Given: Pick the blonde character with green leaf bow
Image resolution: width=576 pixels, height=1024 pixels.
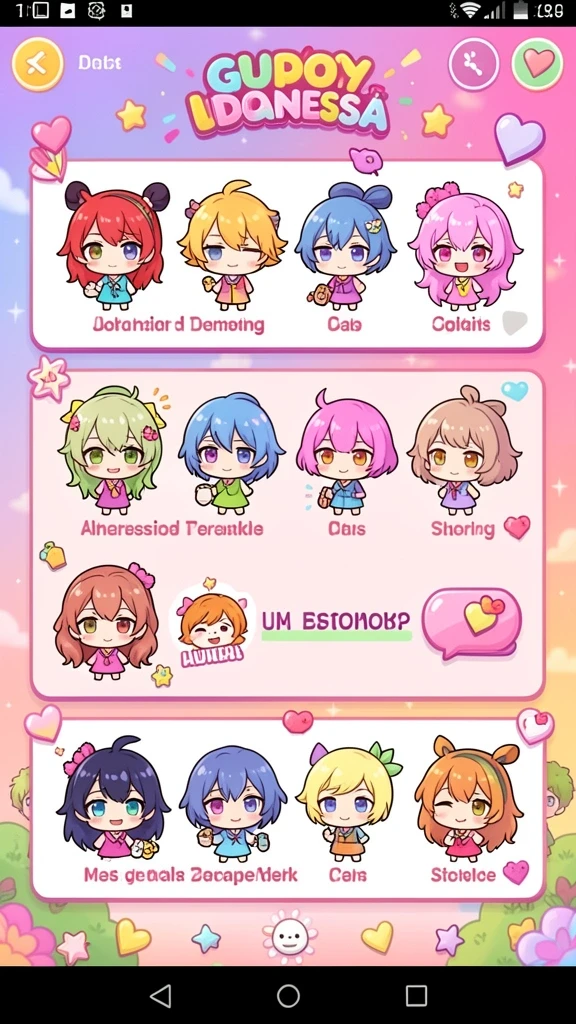Looking at the screenshot, I should coord(348,798).
